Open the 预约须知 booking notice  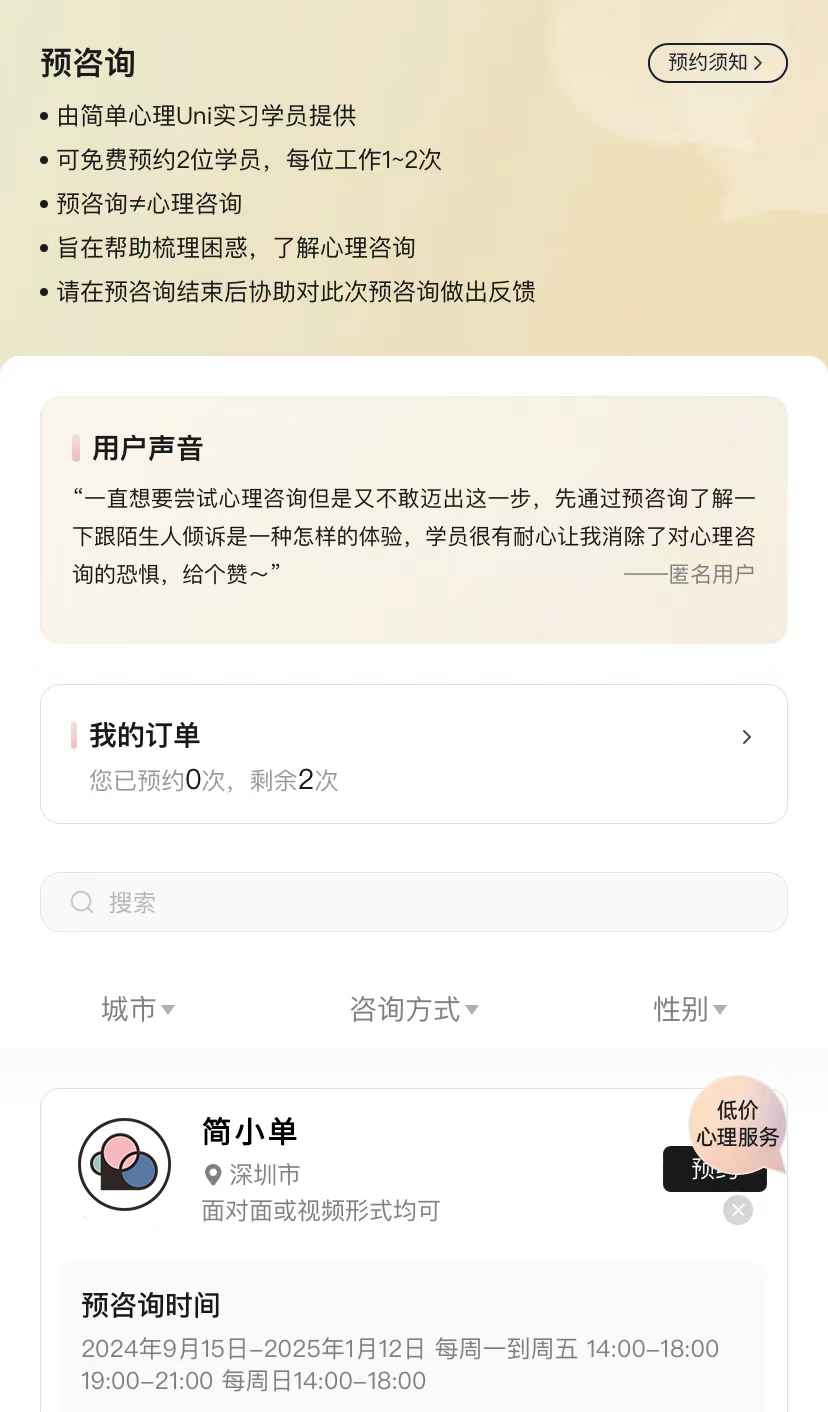point(717,63)
